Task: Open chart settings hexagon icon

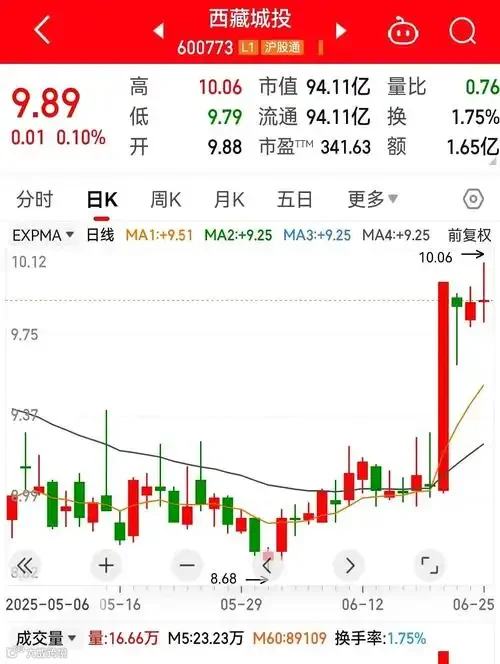Action: pyautogui.click(x=473, y=199)
